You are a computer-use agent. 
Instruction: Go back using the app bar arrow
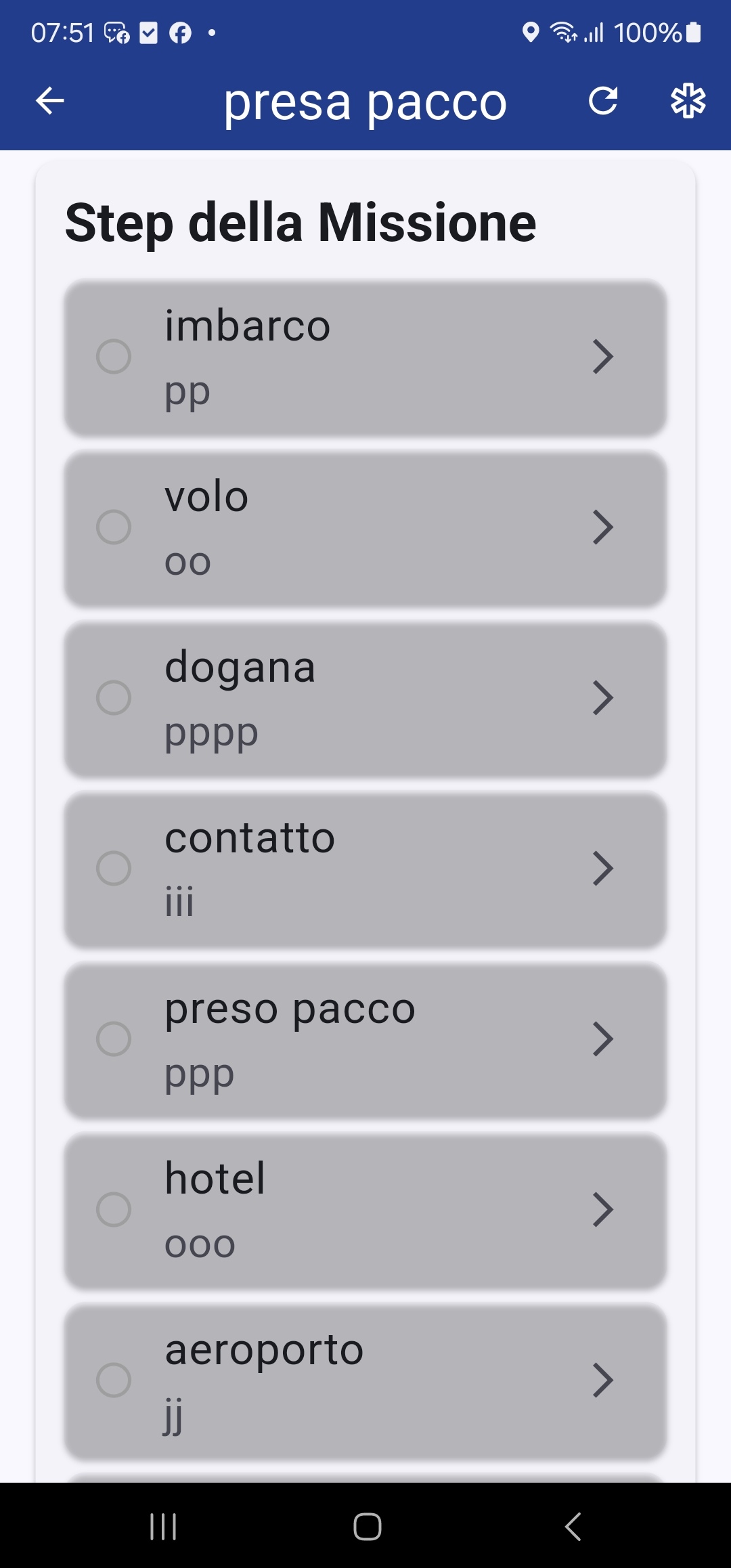click(50, 102)
